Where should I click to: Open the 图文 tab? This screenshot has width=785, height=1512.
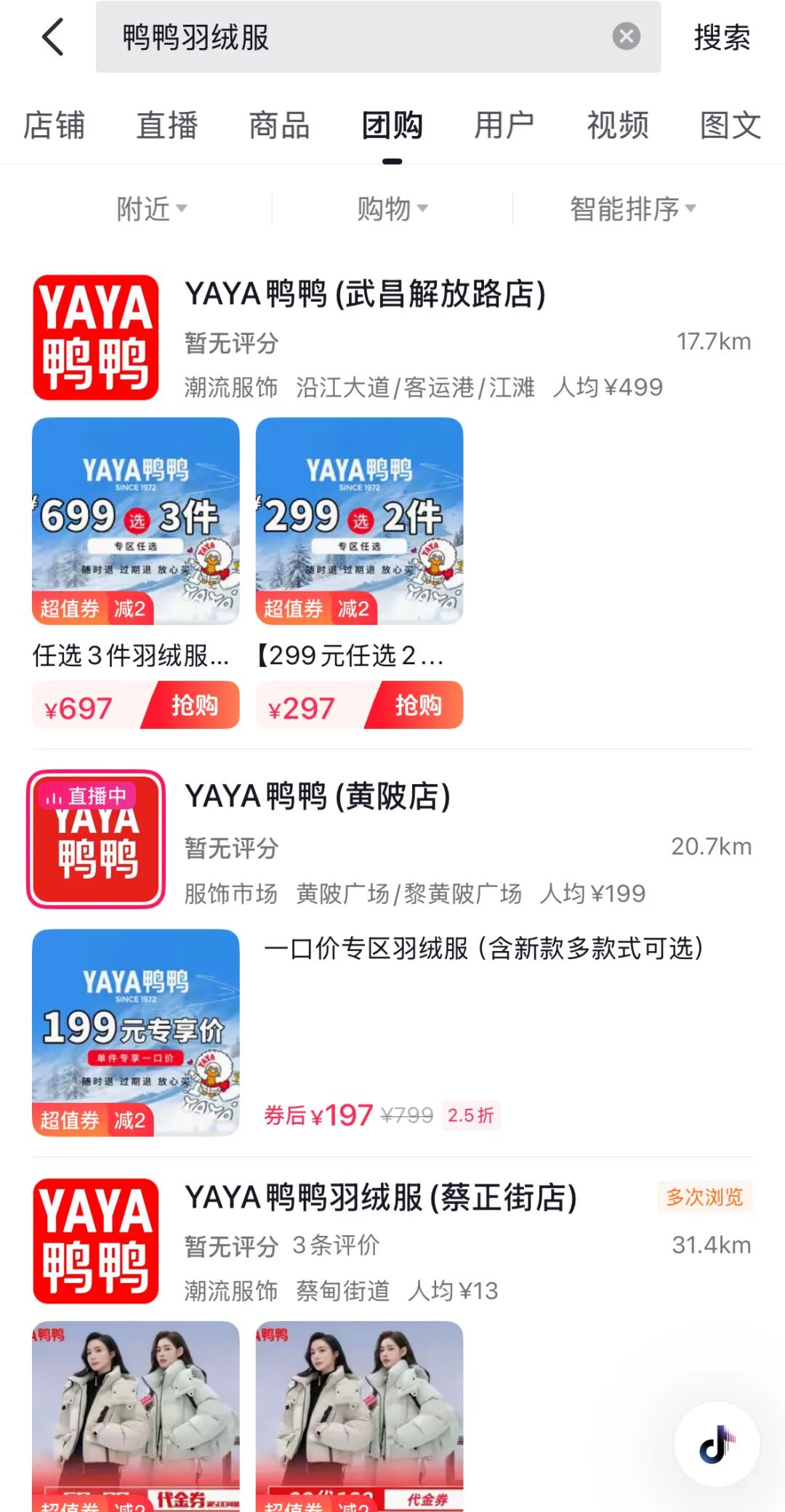(x=730, y=126)
